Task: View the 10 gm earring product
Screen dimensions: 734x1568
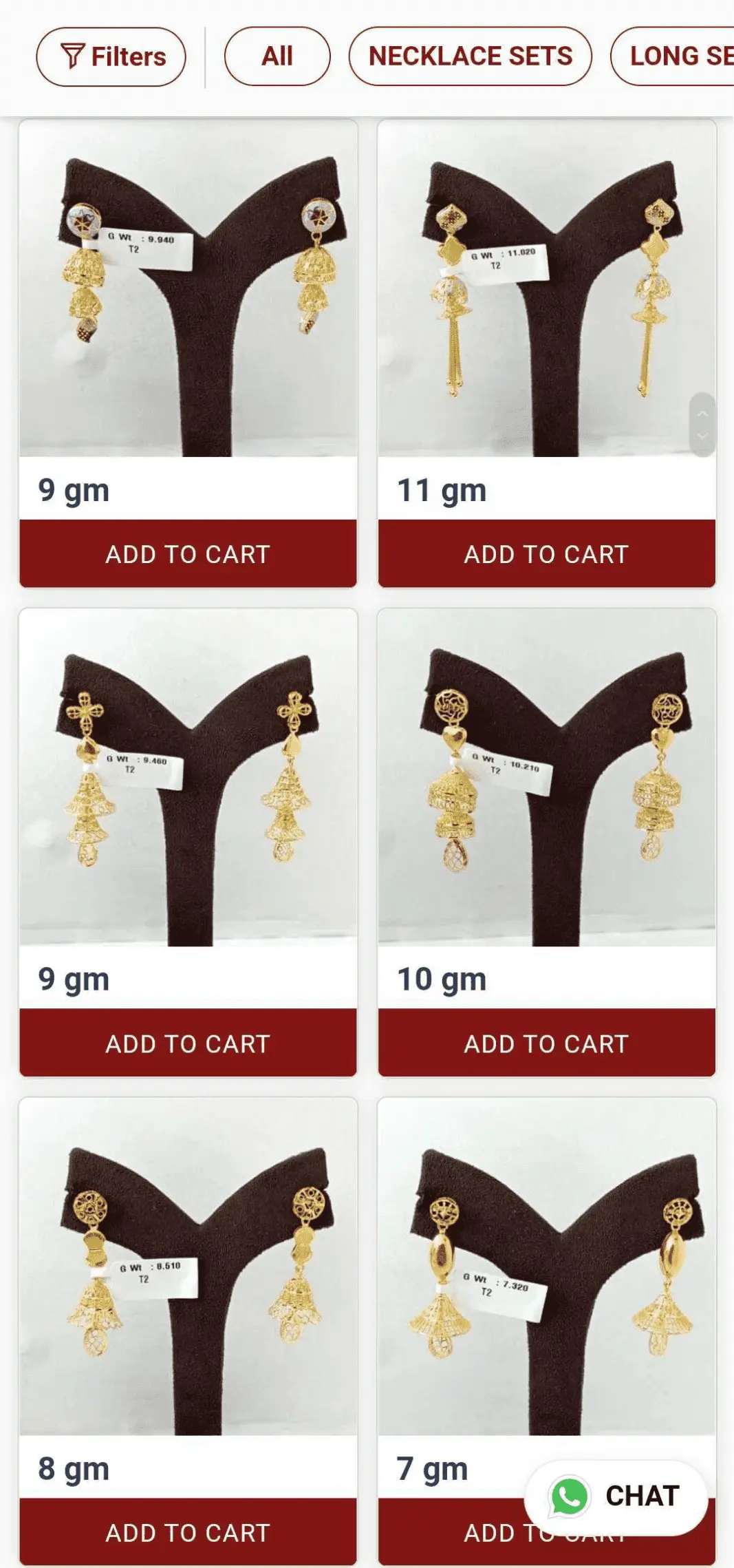Action: coord(547,778)
